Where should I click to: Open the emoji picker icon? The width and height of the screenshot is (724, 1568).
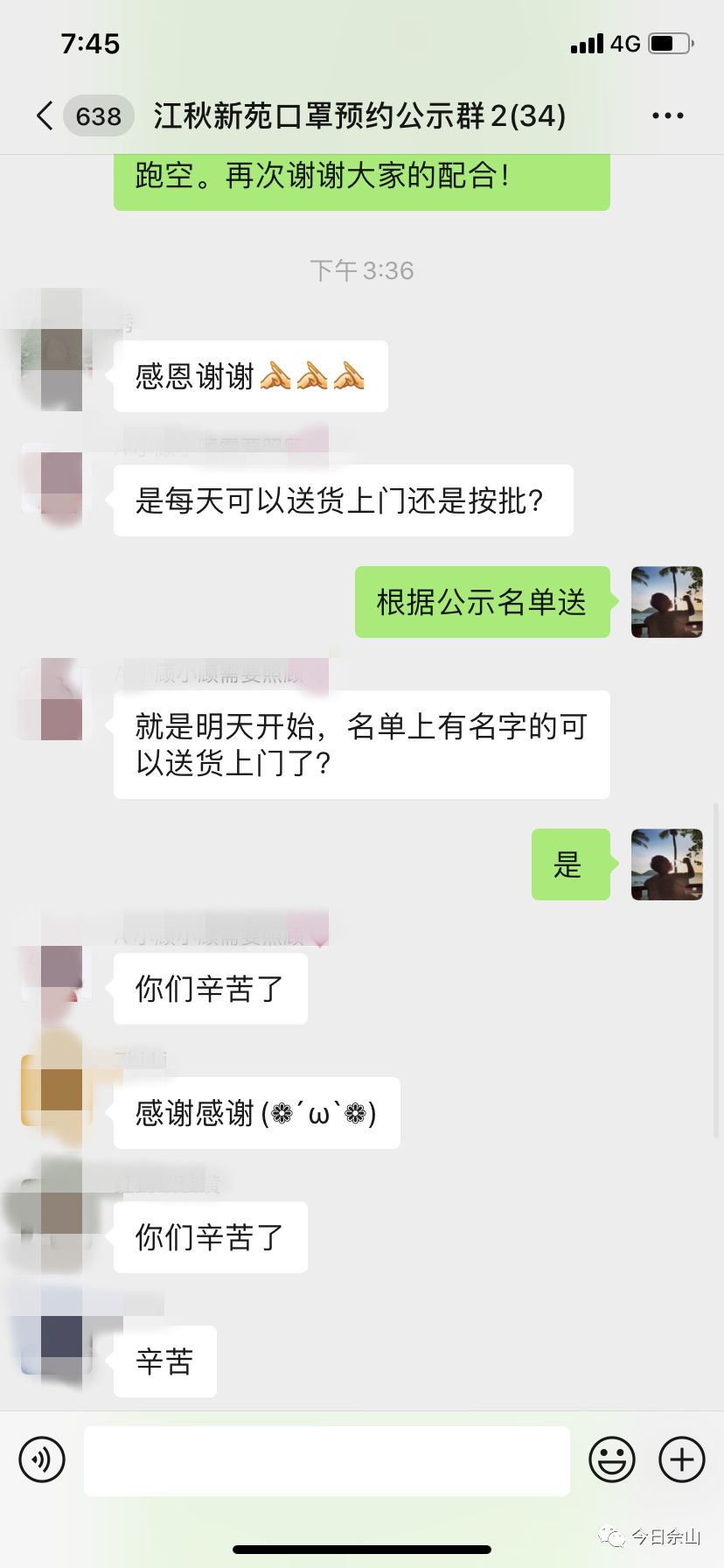pyautogui.click(x=613, y=1459)
